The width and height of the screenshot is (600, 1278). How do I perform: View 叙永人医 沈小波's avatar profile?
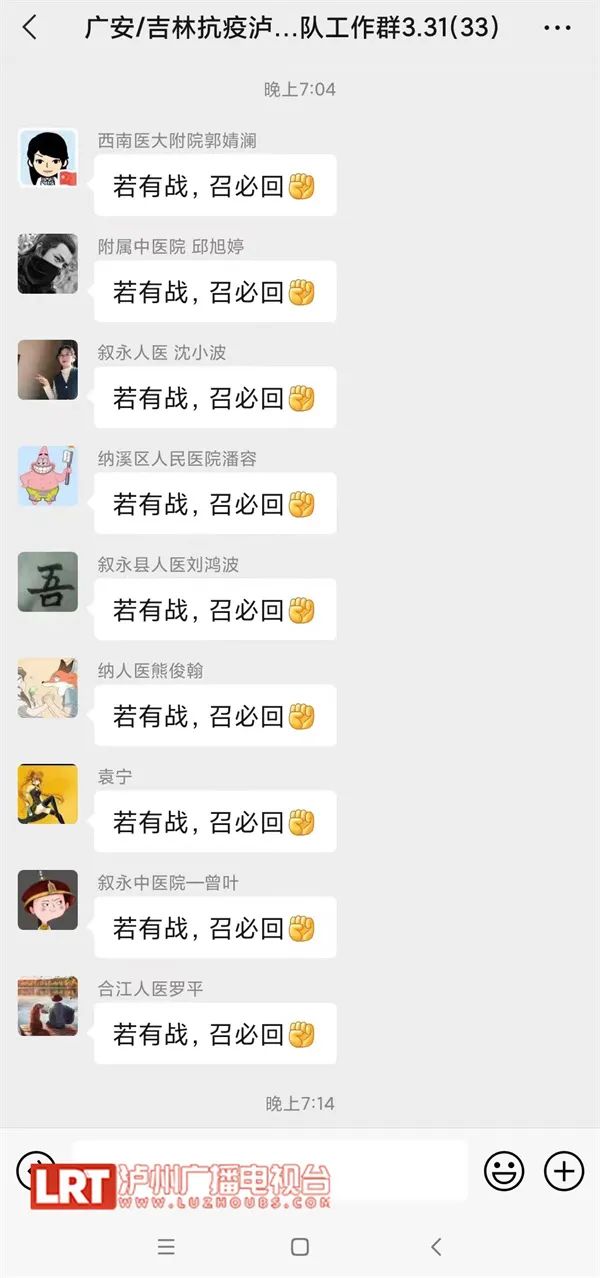pyautogui.click(x=48, y=370)
